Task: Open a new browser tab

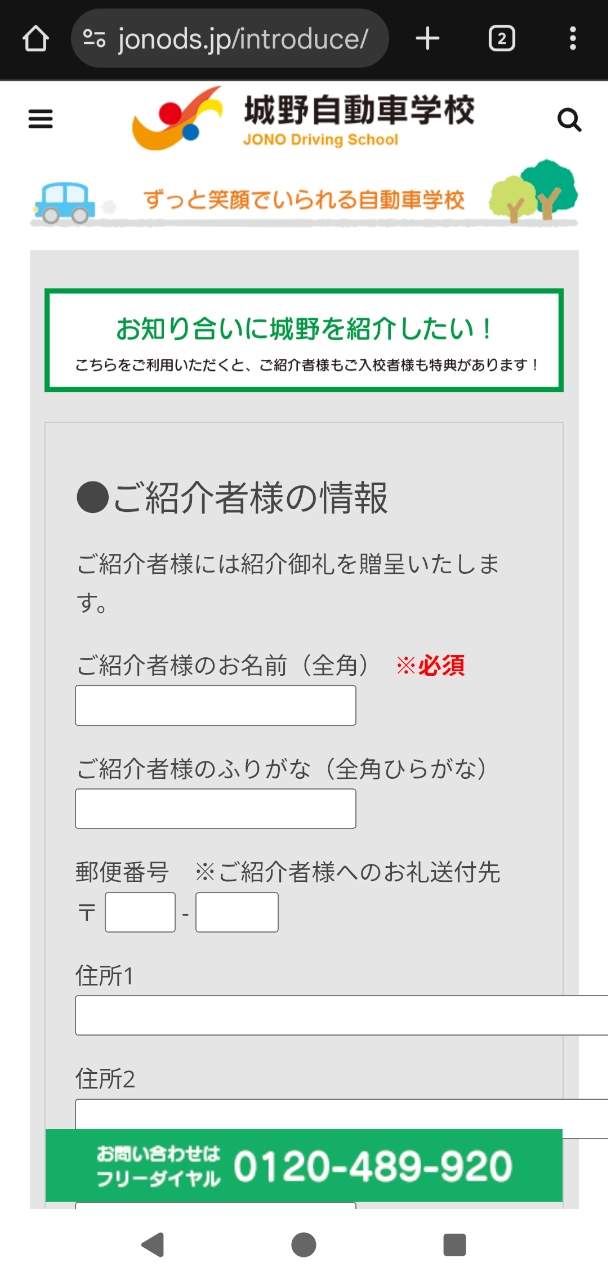Action: point(427,39)
